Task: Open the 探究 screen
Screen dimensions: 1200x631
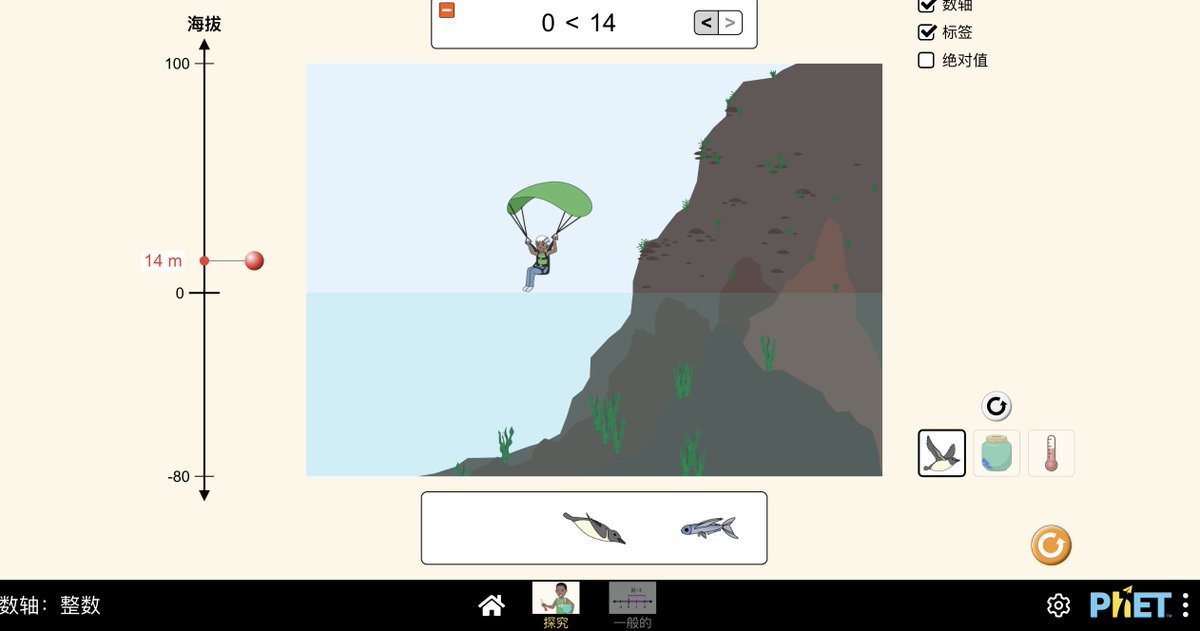Action: [x=555, y=604]
